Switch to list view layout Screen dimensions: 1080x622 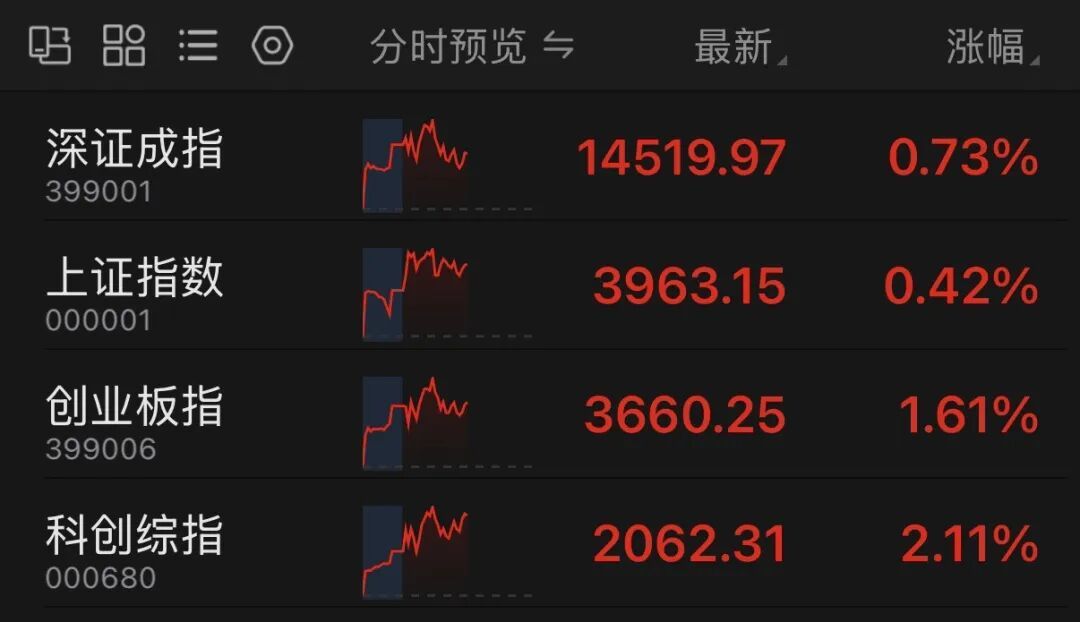point(198,45)
